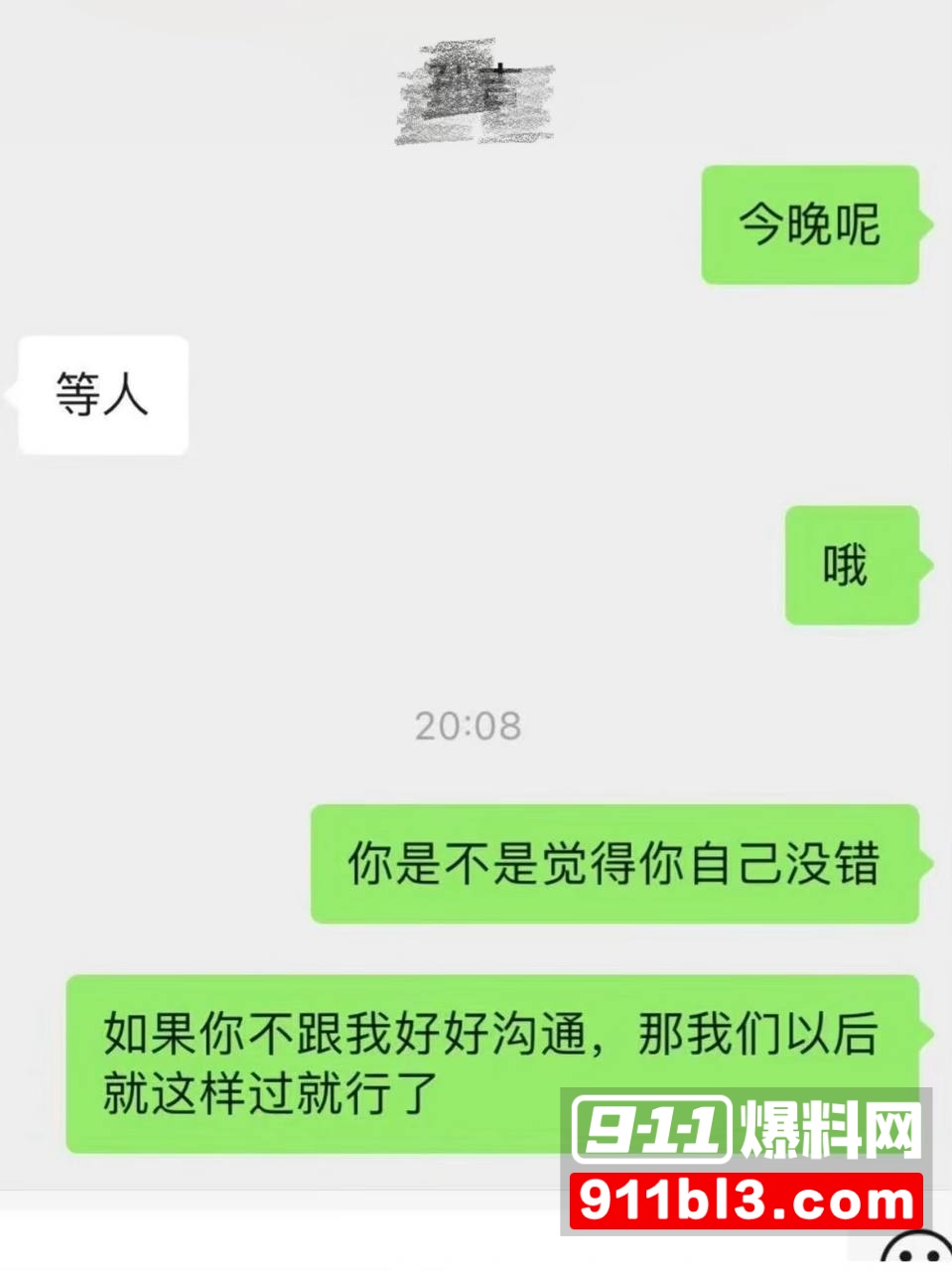952x1271 pixels.
Task: Select the white reply bubble 等人
Action: coord(100,394)
